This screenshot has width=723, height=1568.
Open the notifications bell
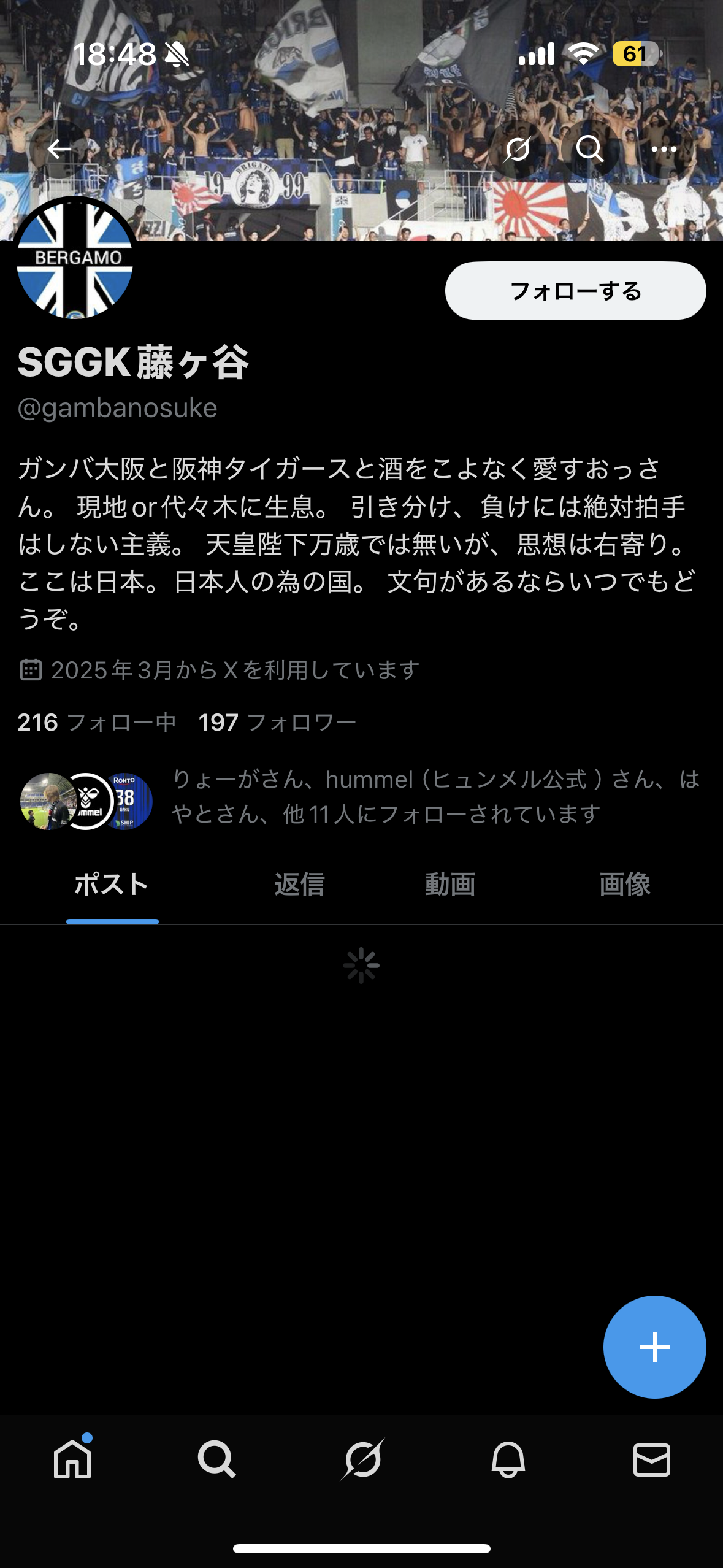(x=508, y=1459)
